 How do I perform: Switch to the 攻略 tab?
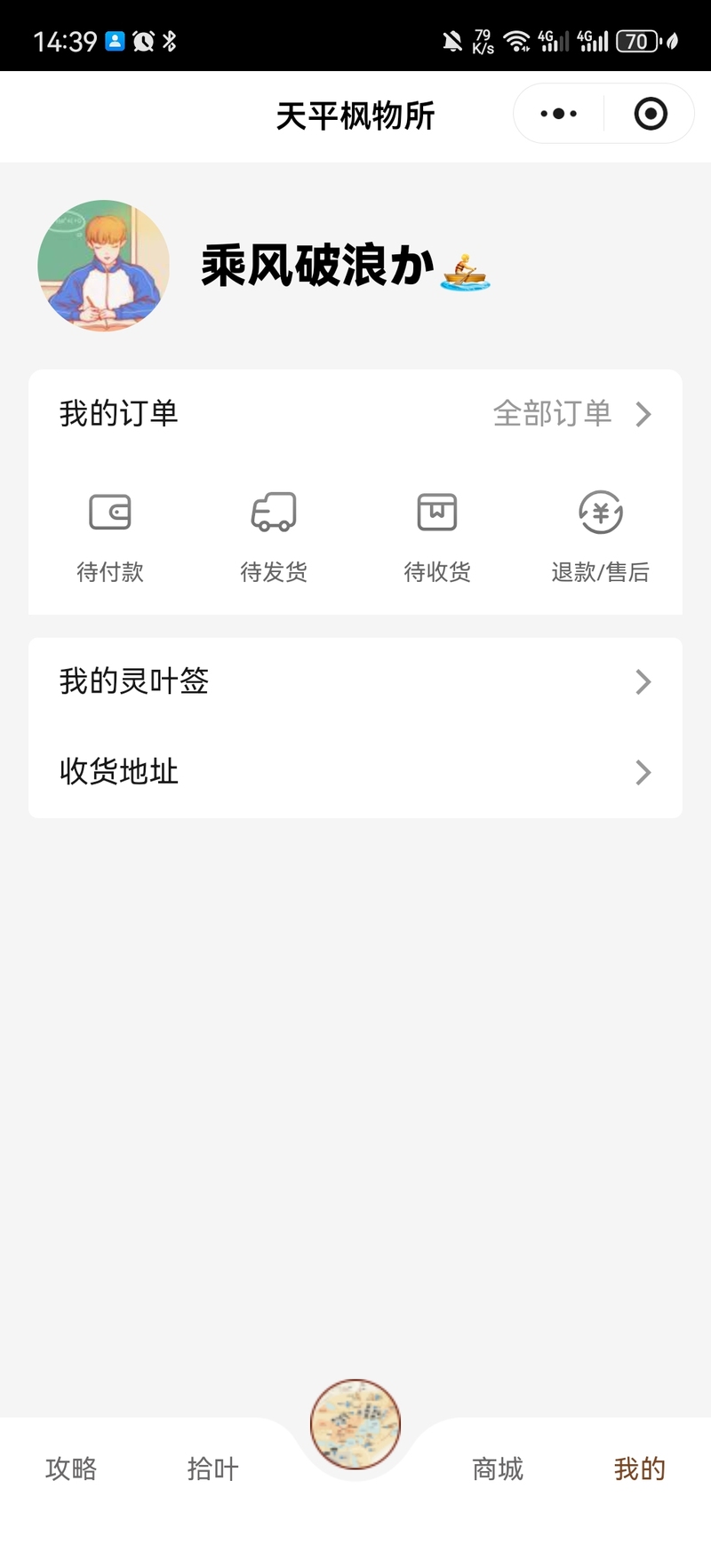pos(71,1469)
